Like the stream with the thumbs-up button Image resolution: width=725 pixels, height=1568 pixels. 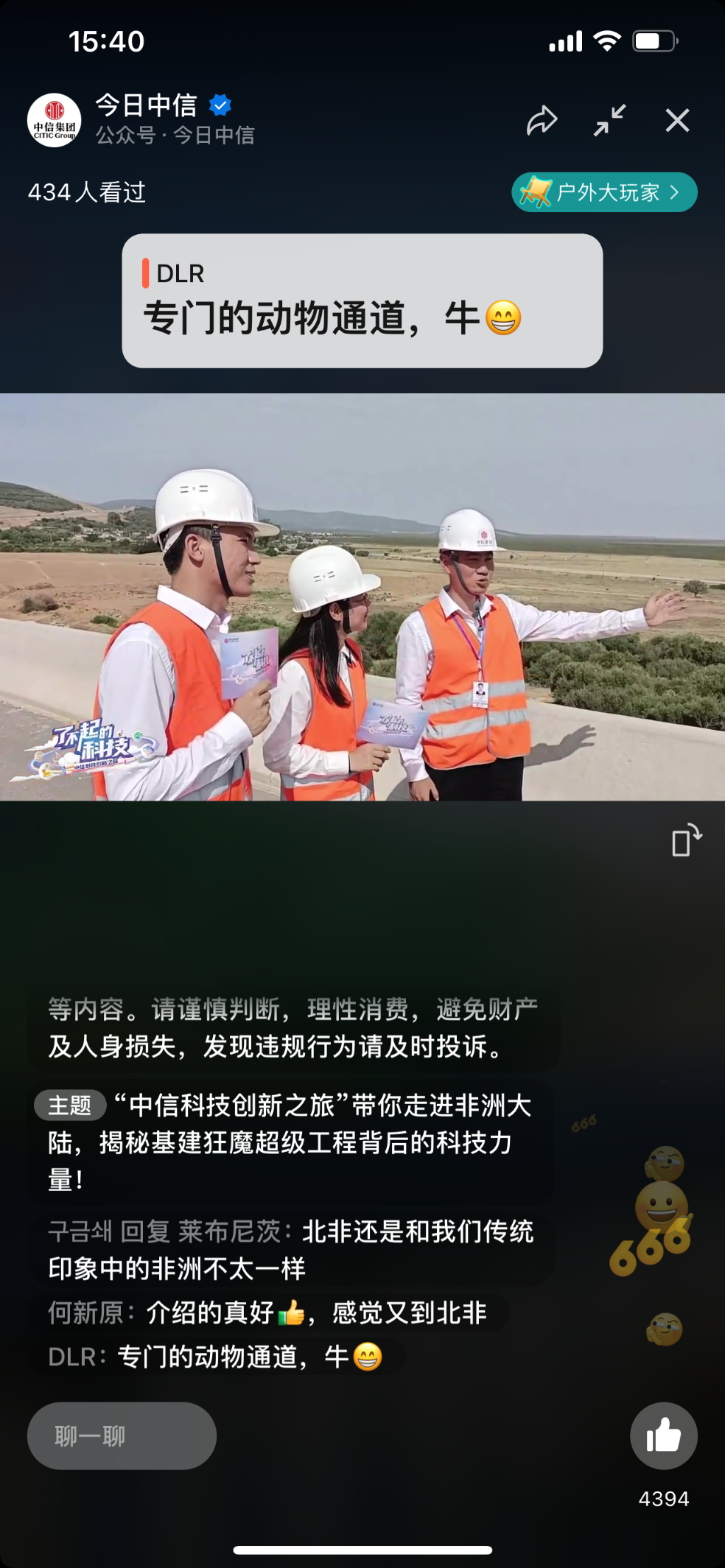[663, 1435]
